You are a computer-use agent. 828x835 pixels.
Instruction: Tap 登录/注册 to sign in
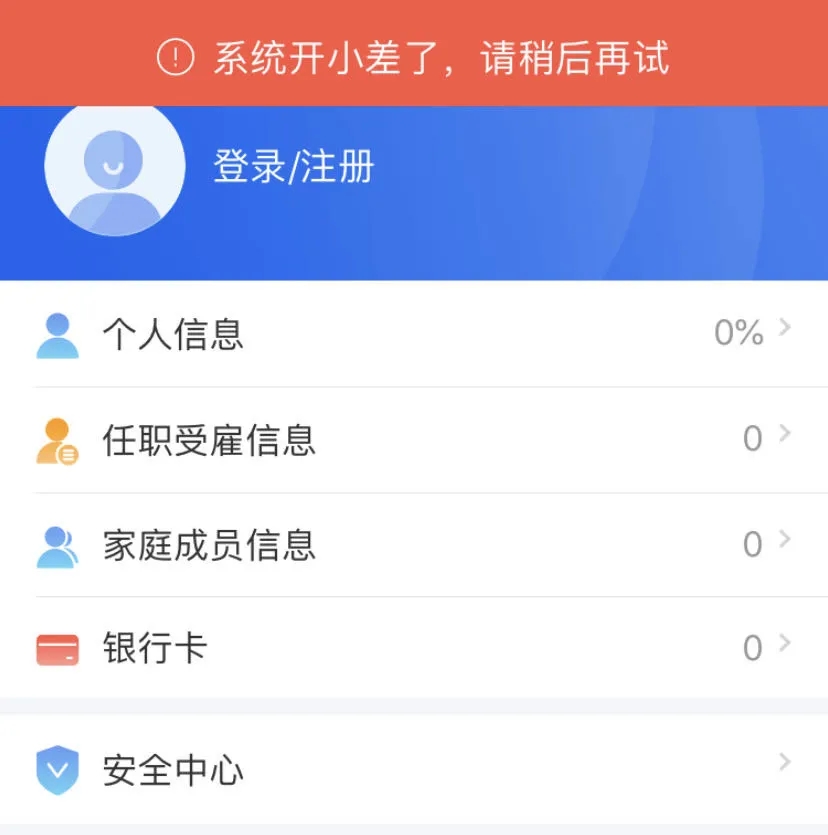293,167
